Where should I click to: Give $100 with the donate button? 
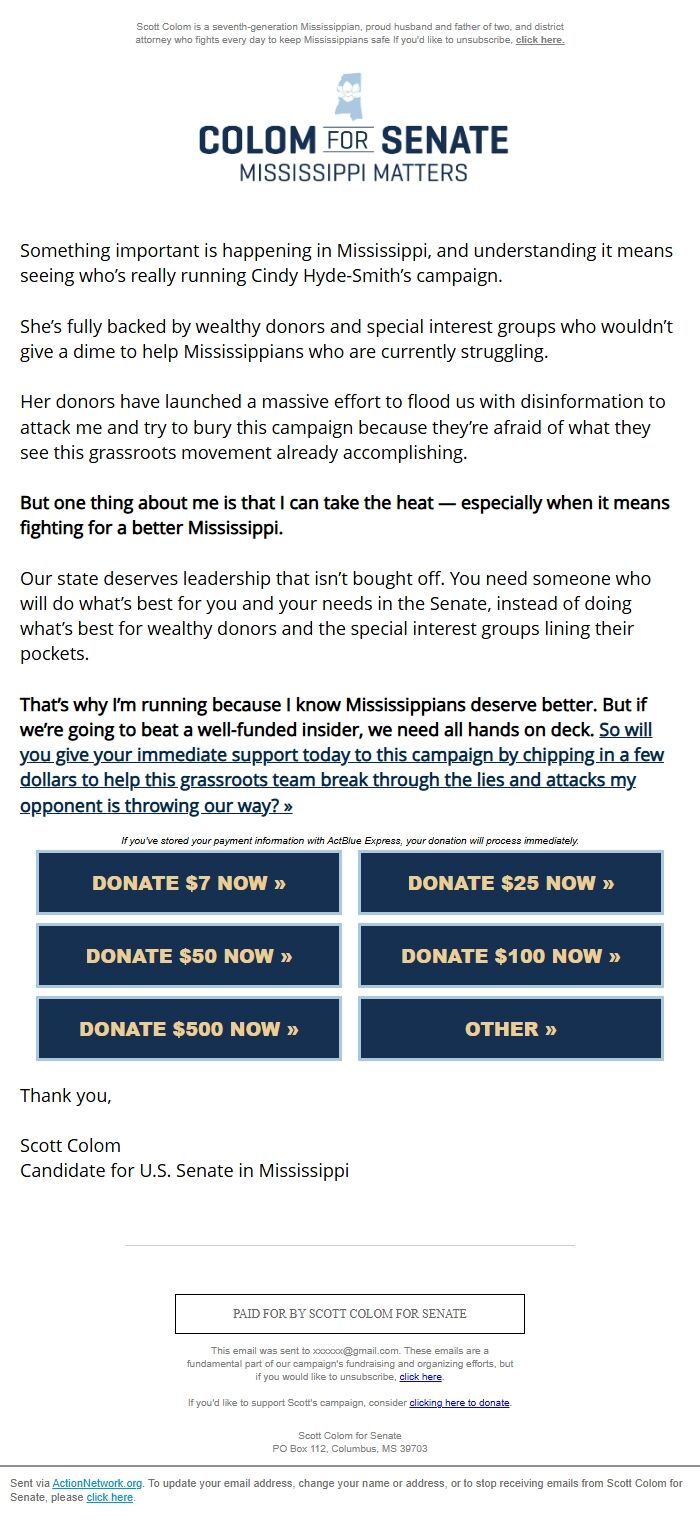511,956
